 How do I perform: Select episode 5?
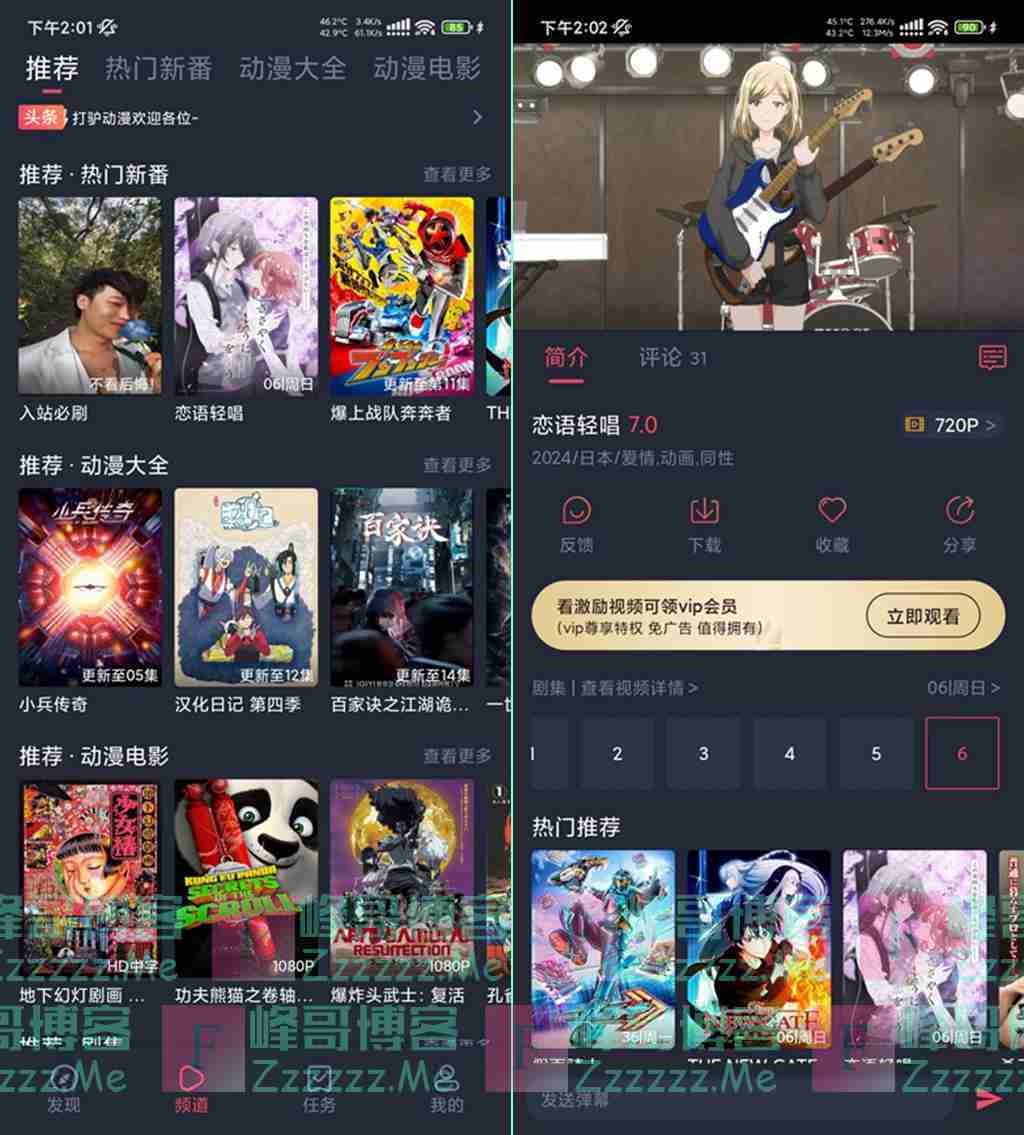point(876,753)
